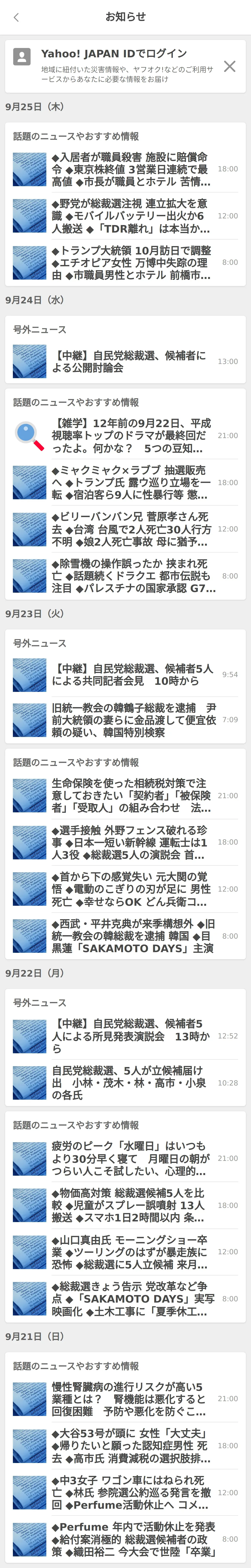Open the 野党が総裁選注視 news notification
This screenshot has height=1568, width=251.
click(x=131, y=216)
